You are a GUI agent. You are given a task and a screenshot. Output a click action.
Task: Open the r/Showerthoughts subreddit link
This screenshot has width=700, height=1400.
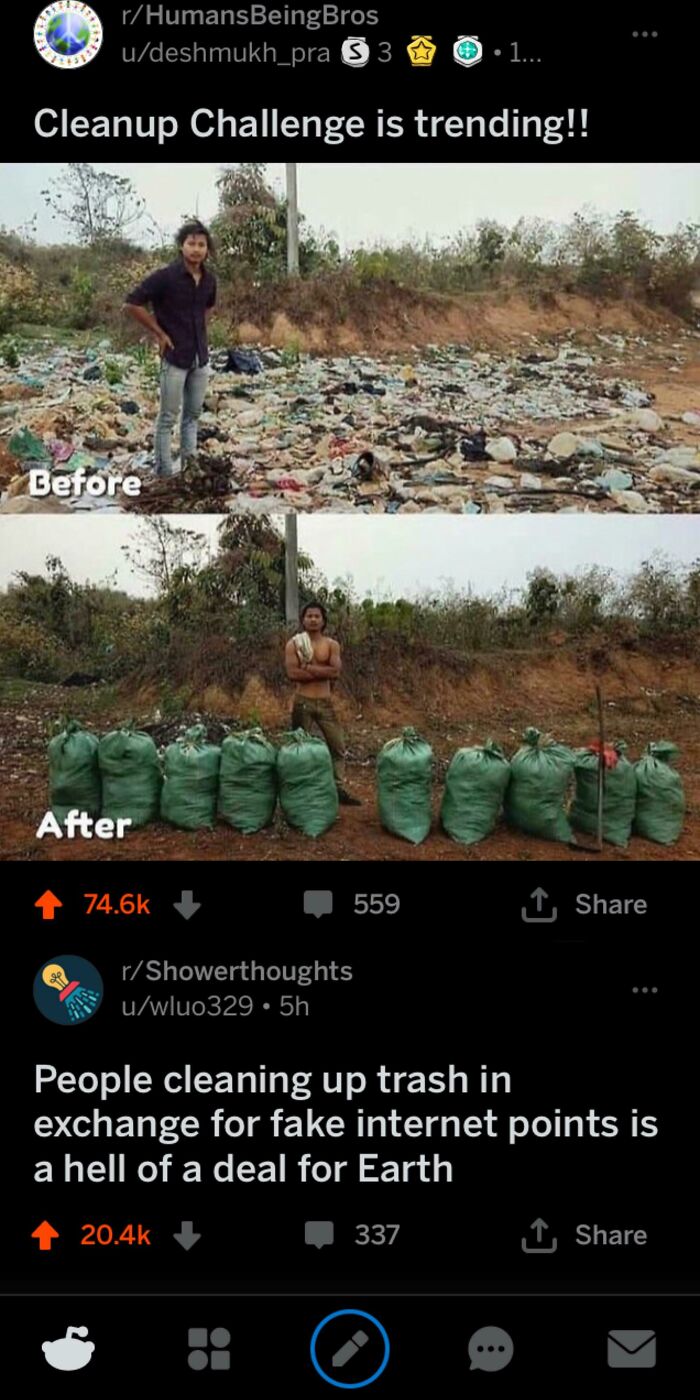[236, 971]
